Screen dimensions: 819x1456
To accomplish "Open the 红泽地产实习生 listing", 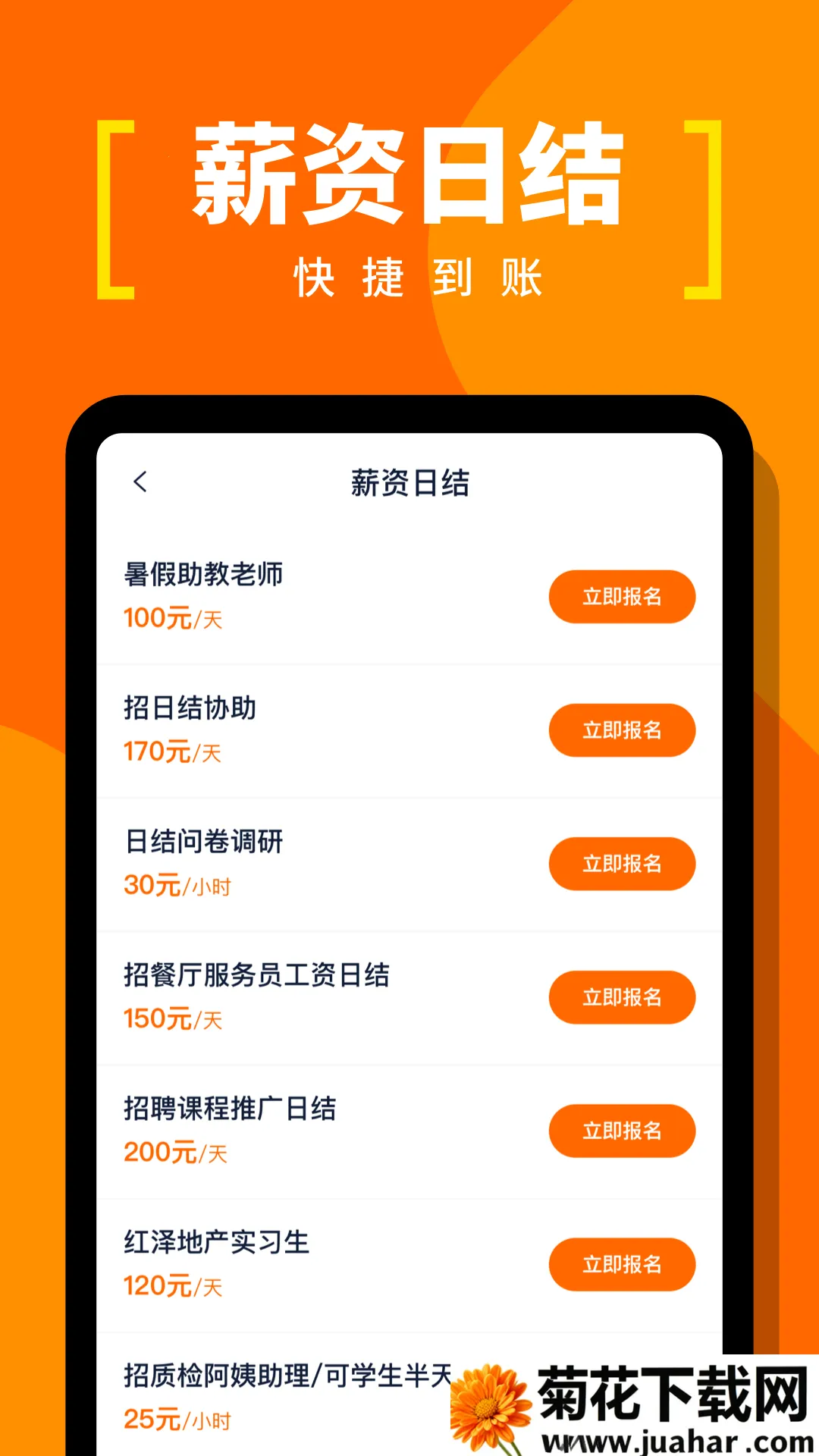I will pyautogui.click(x=217, y=1241).
